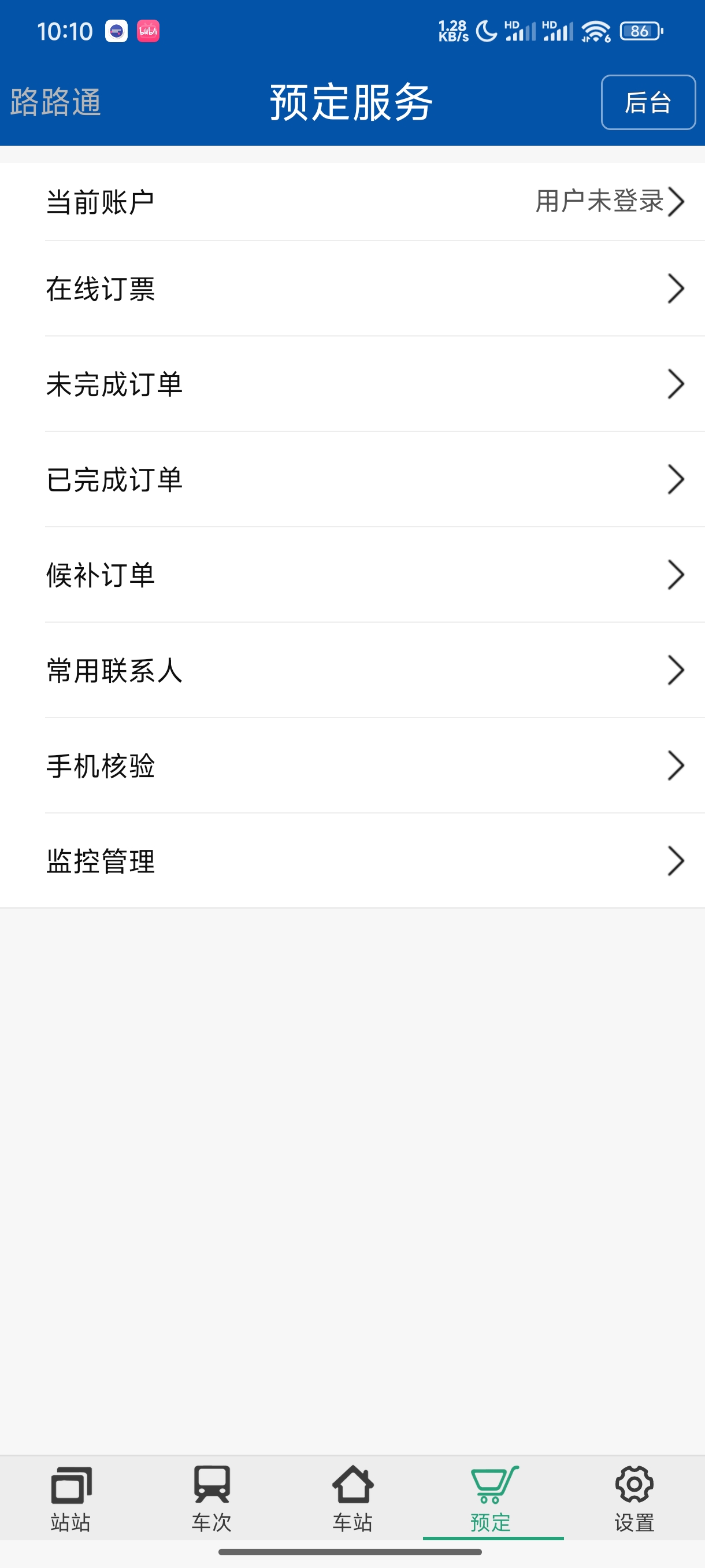Expand the 未完成订单 row chevron
This screenshot has height=1568, width=705.
click(677, 383)
